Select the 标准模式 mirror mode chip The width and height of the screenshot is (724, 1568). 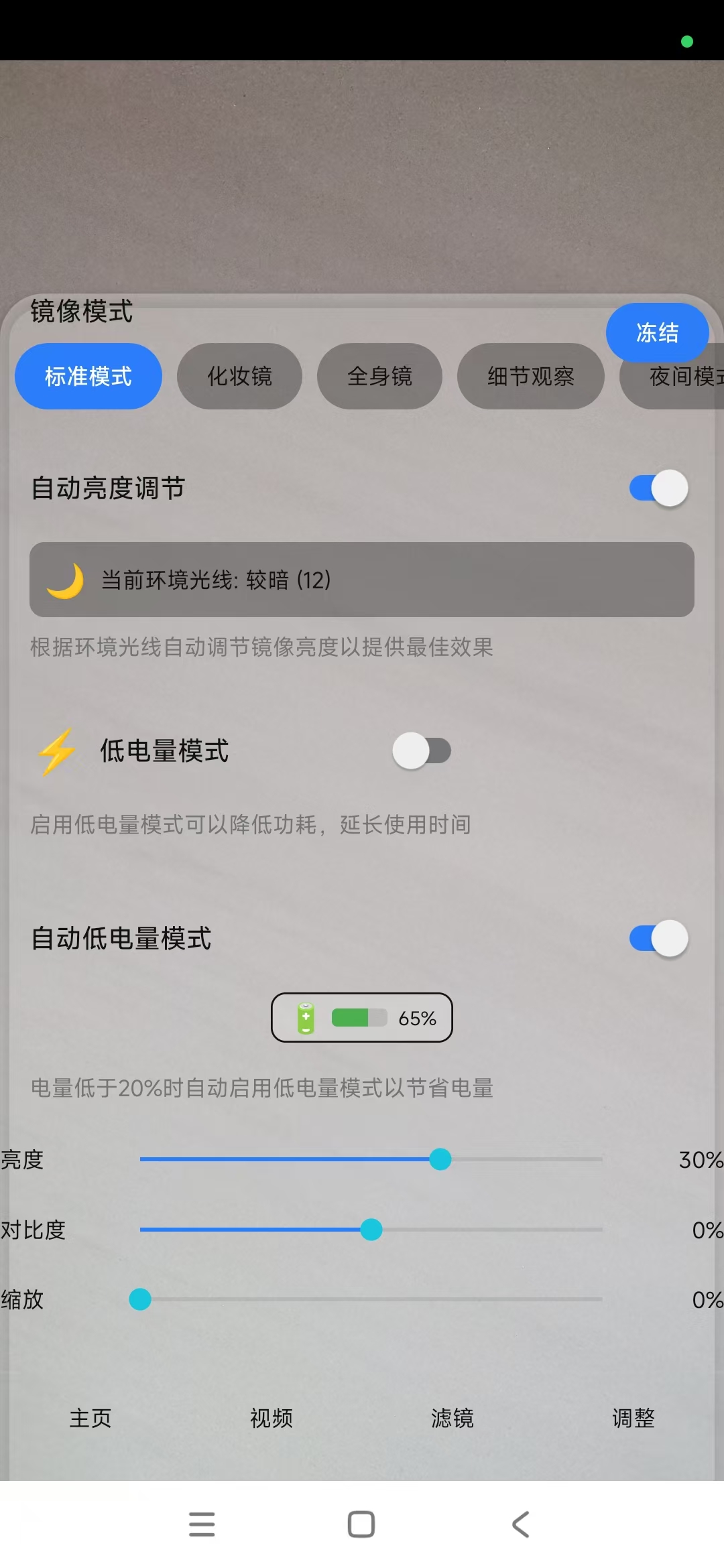point(88,377)
